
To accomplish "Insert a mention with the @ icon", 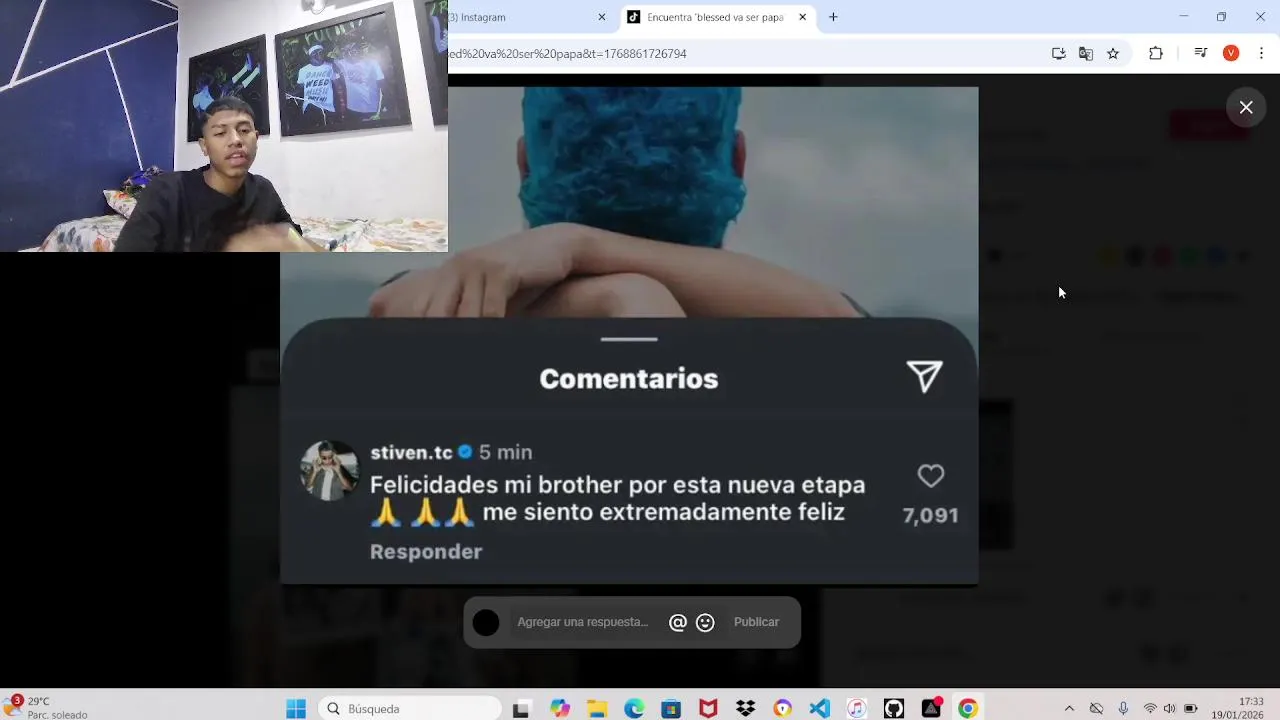I will (x=677, y=622).
